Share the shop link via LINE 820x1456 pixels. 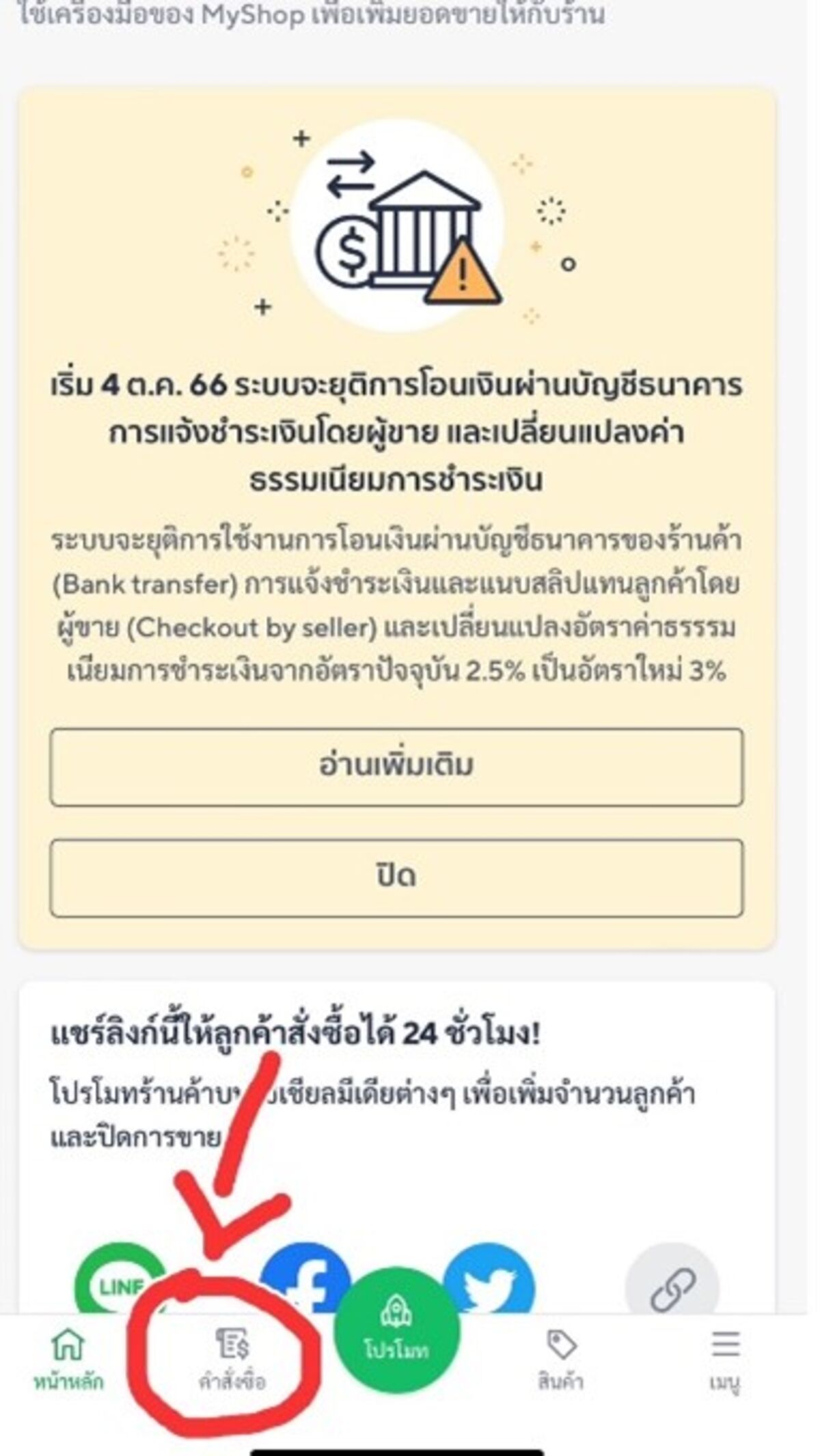point(120,1285)
